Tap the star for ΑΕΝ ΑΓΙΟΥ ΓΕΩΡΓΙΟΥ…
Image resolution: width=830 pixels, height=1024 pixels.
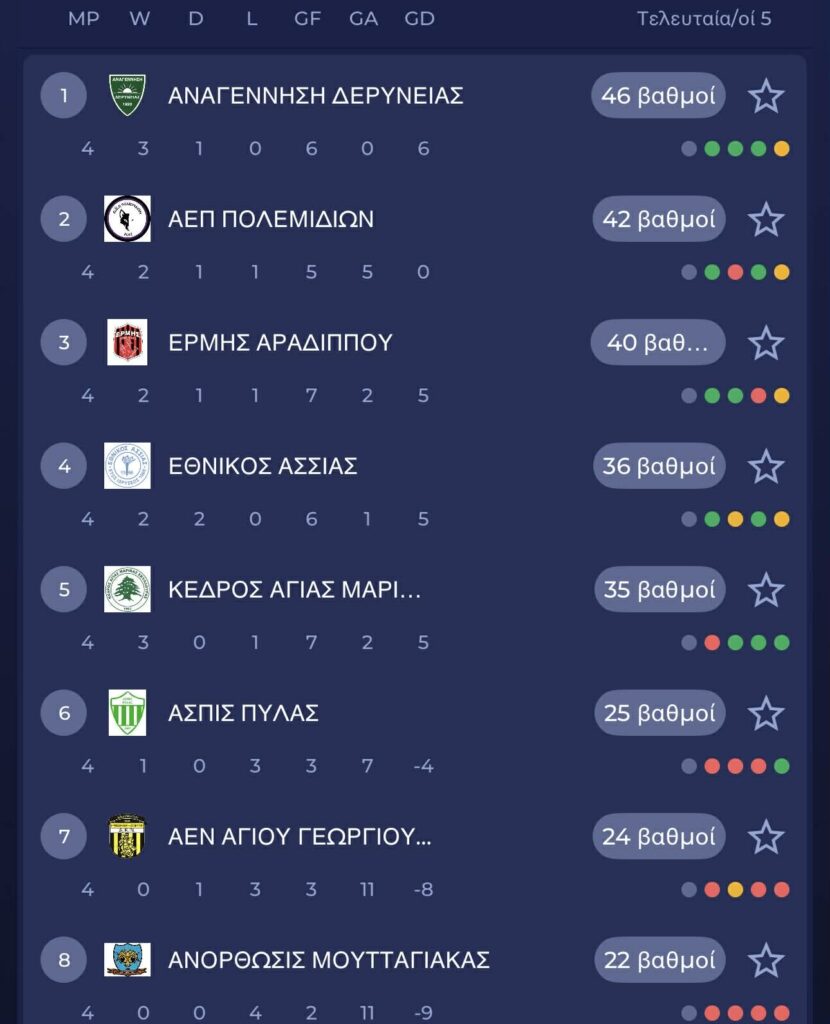coord(766,837)
